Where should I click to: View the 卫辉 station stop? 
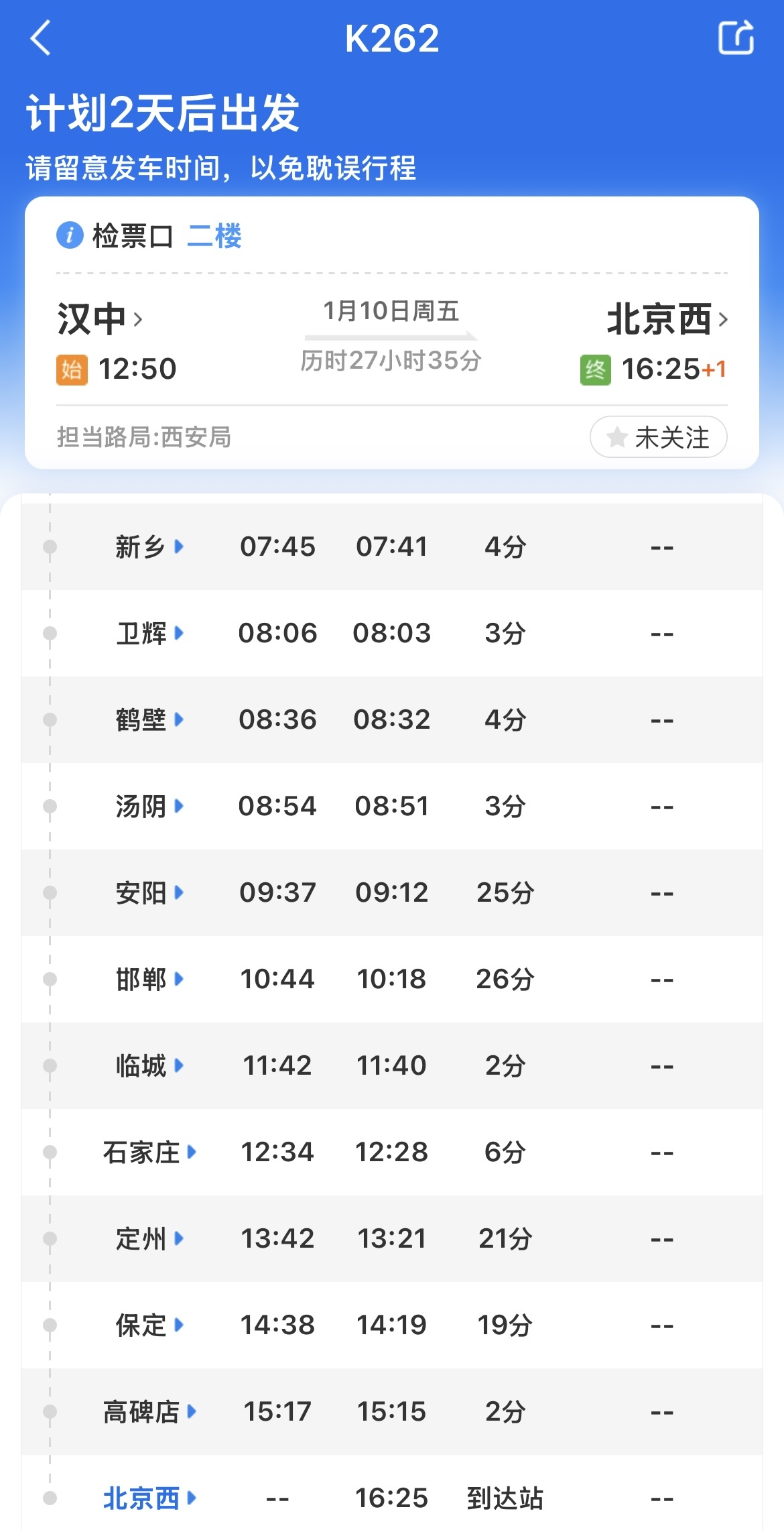click(149, 634)
